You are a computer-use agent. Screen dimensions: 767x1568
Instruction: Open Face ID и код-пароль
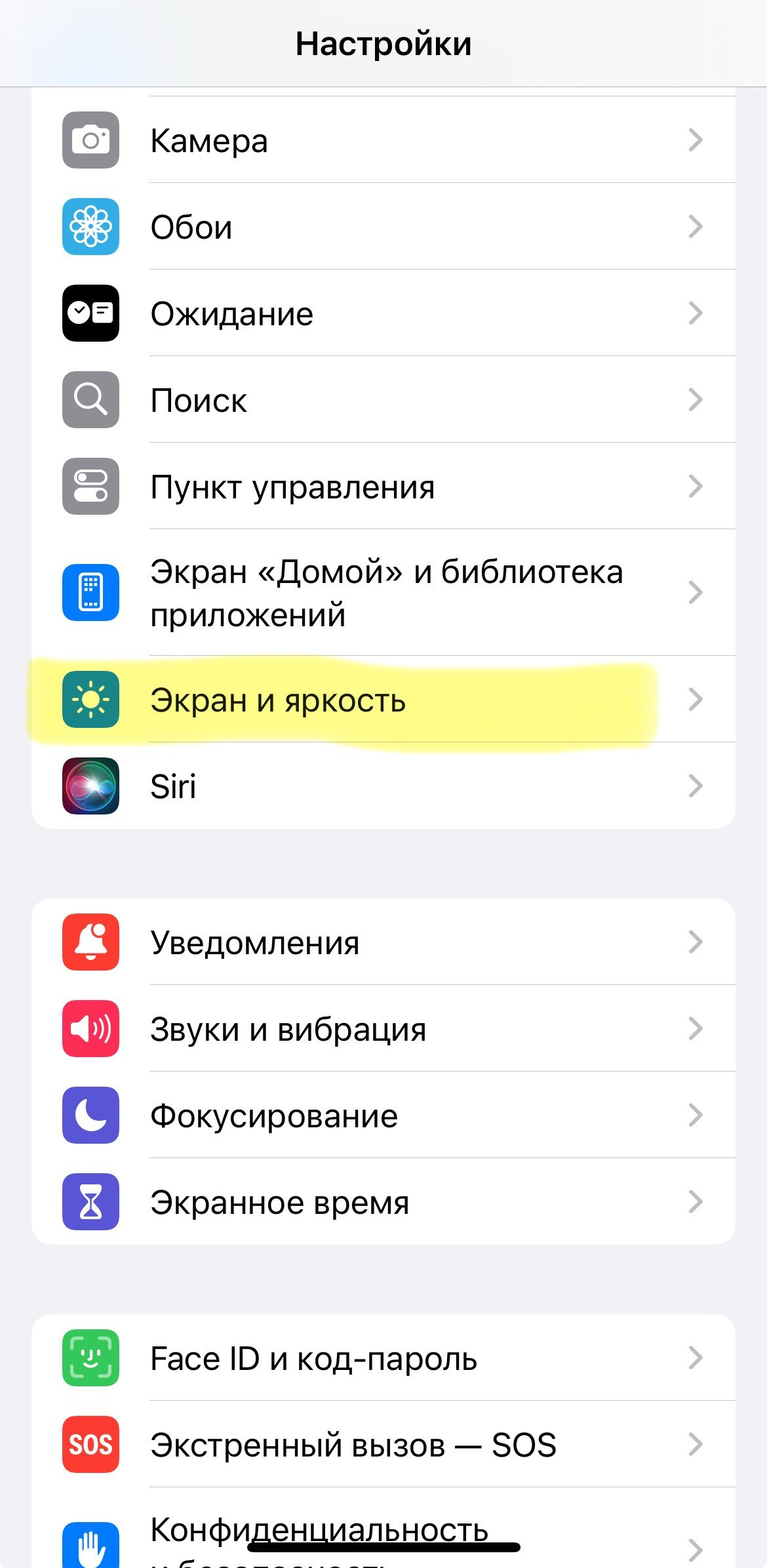pyautogui.click(x=383, y=1357)
